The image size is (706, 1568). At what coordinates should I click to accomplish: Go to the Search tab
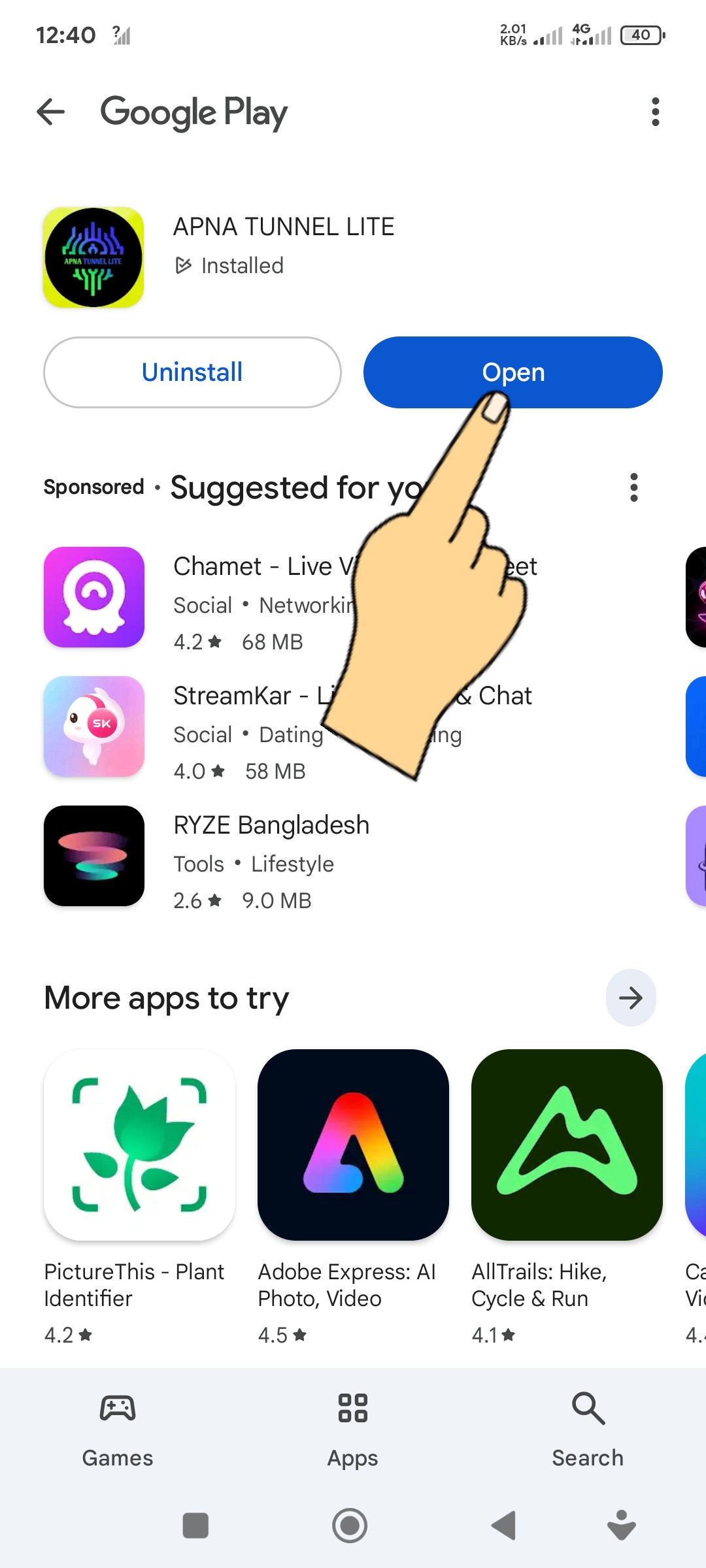click(x=588, y=1431)
